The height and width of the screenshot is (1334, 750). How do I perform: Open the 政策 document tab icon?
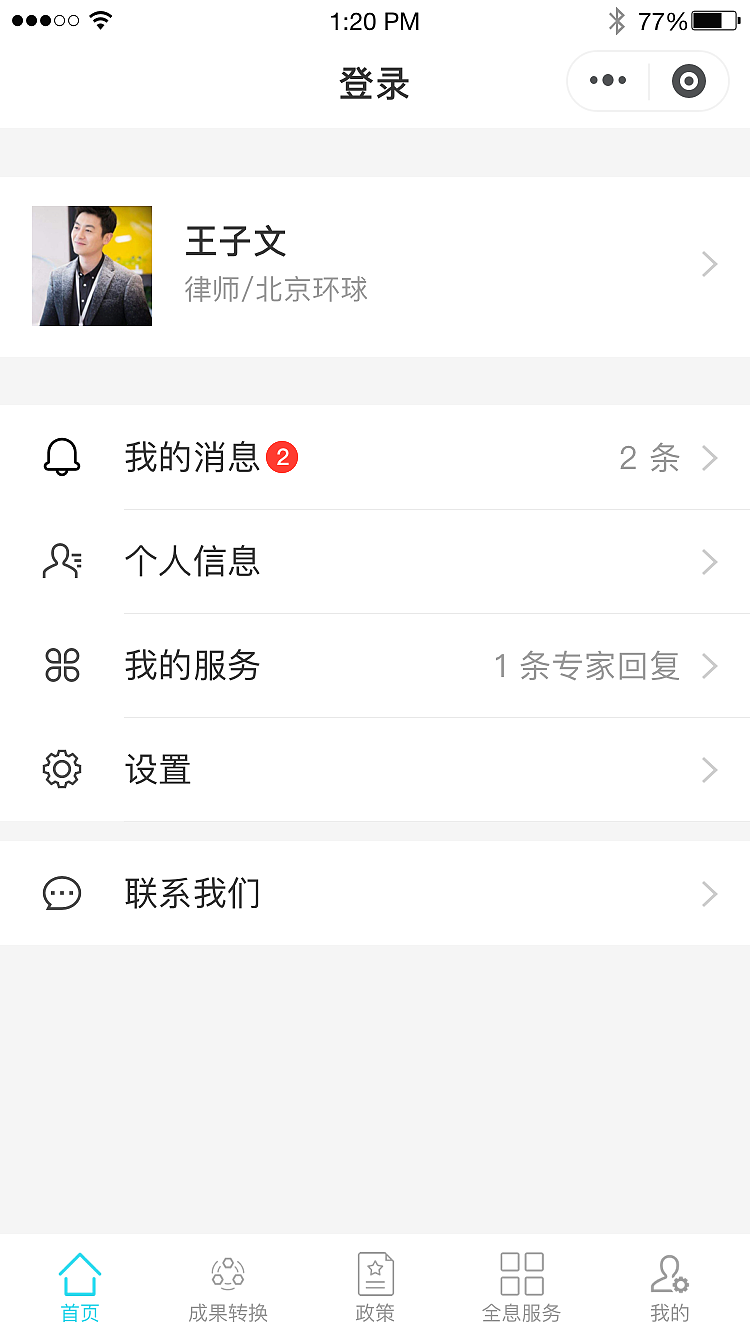(375, 1272)
